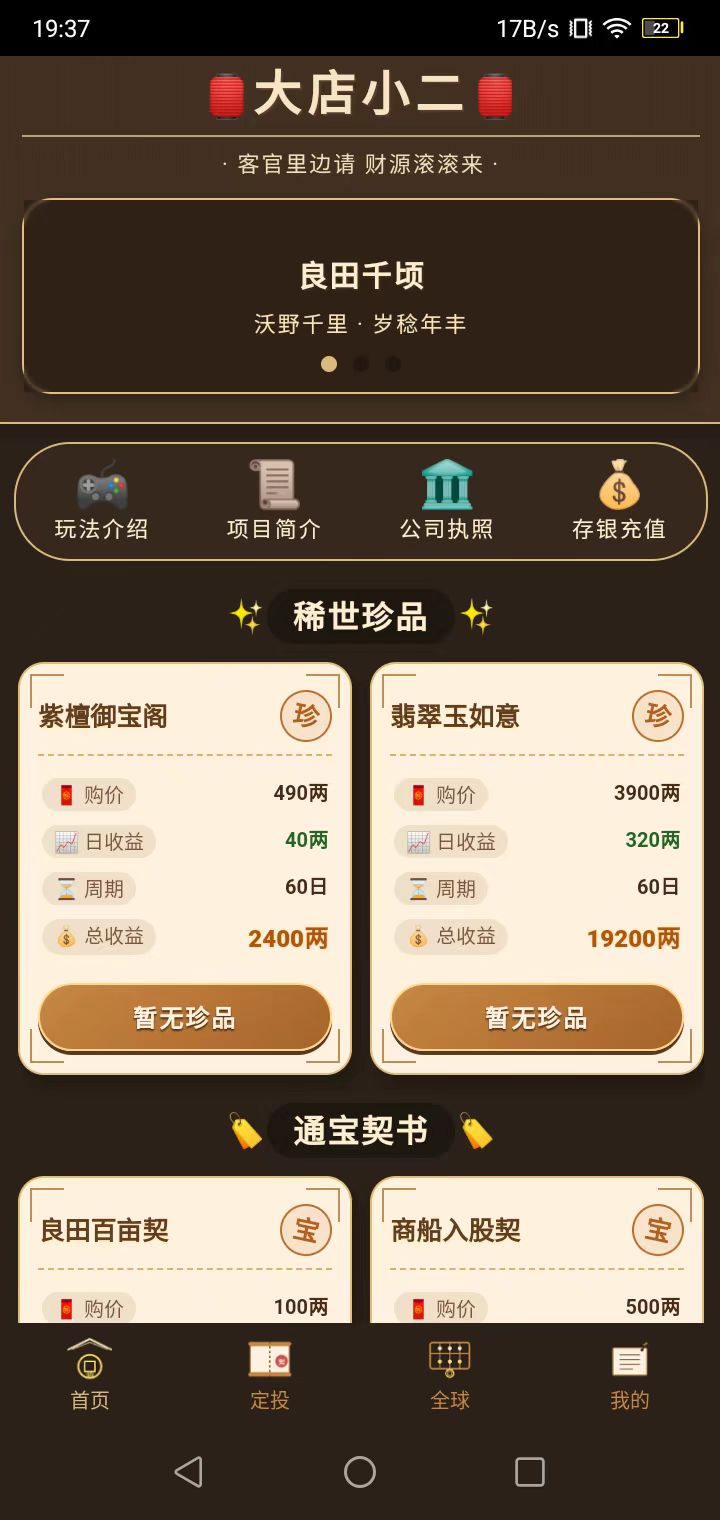Open the 全球 tab

tap(449, 1375)
